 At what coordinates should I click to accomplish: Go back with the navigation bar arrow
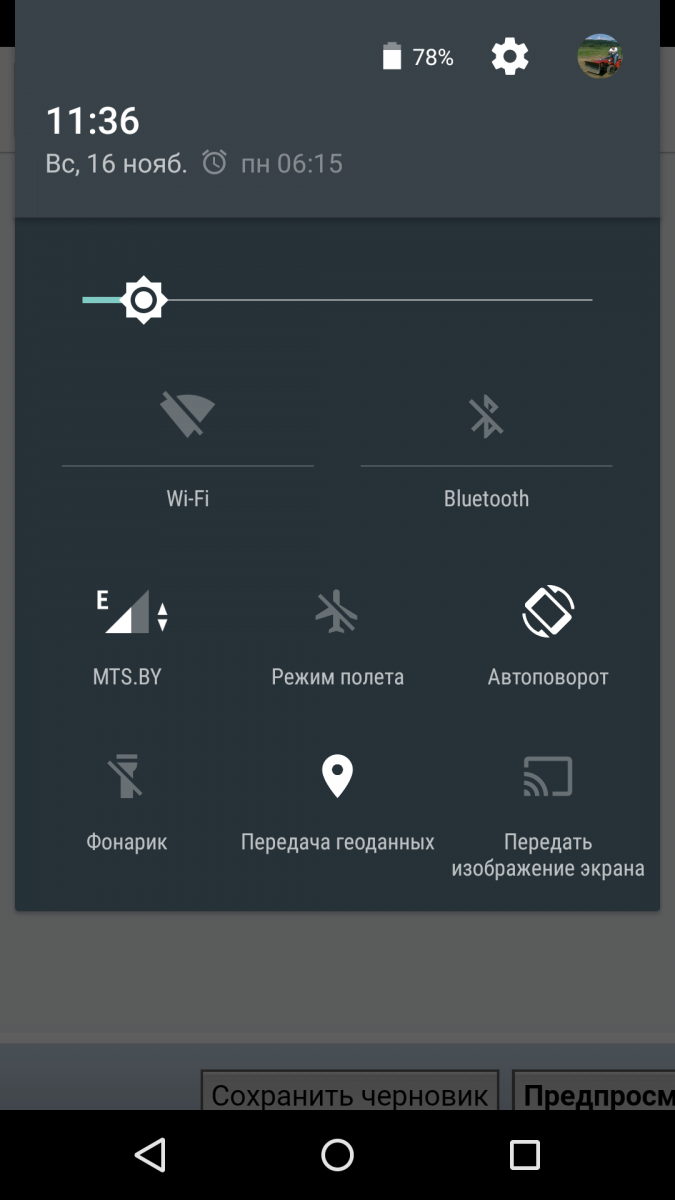point(150,1155)
